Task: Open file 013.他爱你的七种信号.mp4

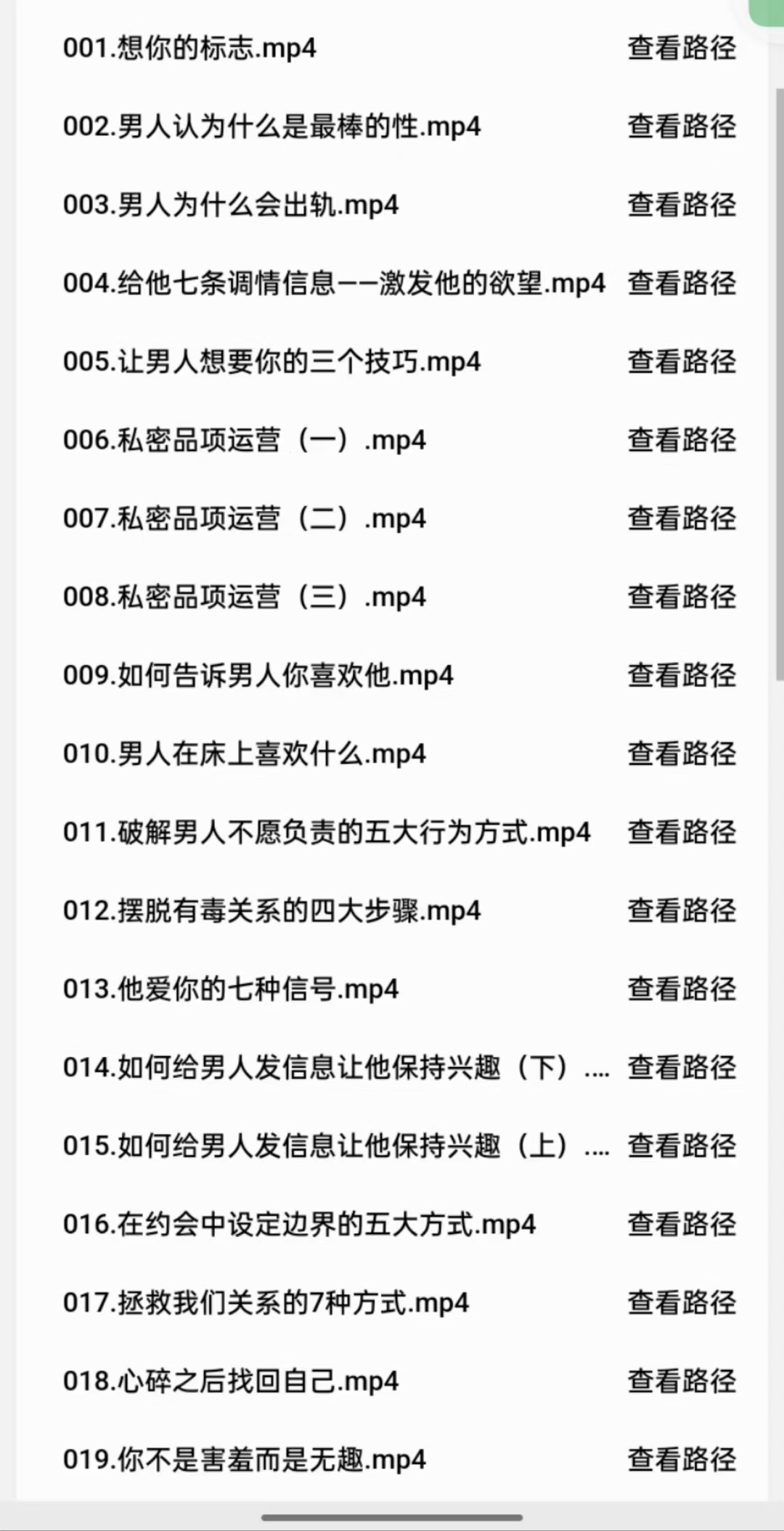Action: click(231, 989)
